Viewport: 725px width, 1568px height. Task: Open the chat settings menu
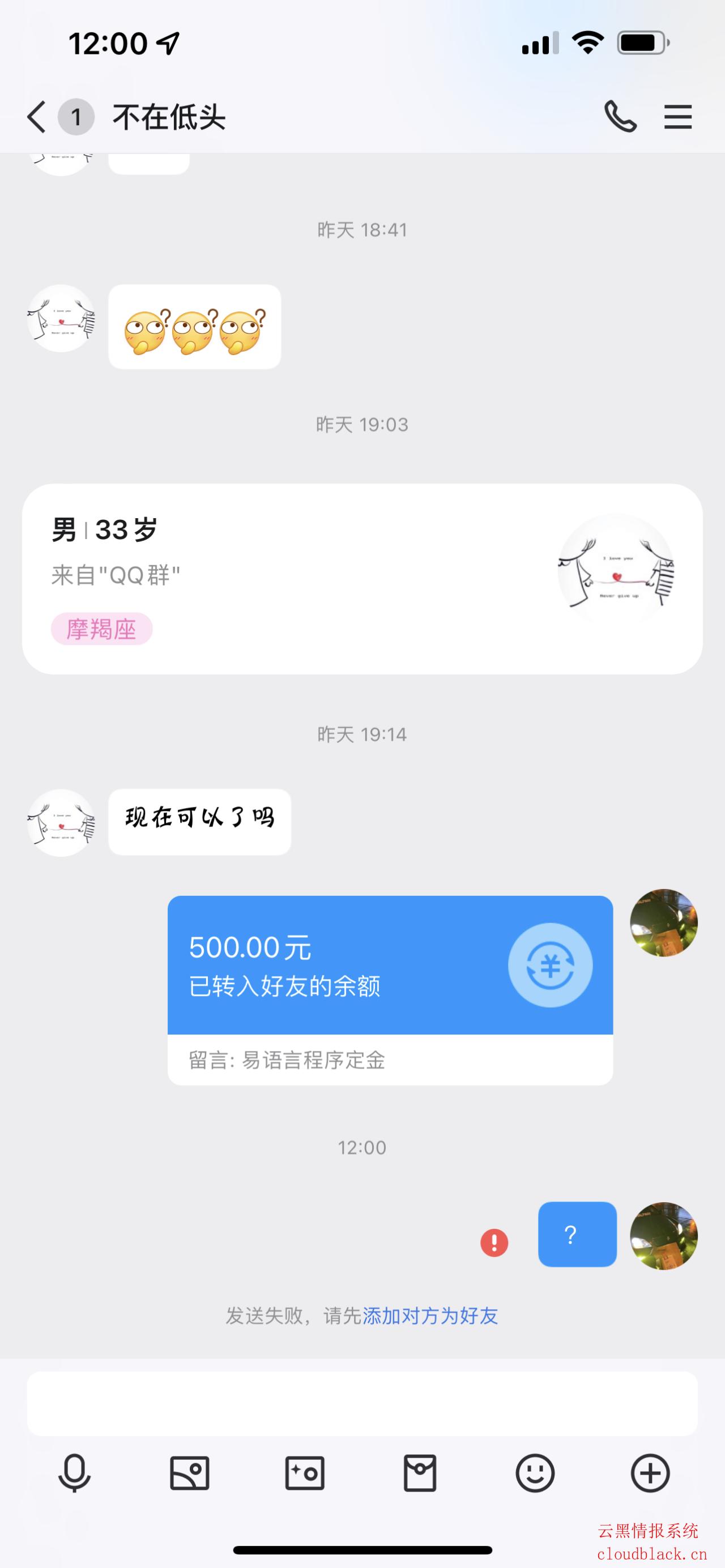point(677,116)
